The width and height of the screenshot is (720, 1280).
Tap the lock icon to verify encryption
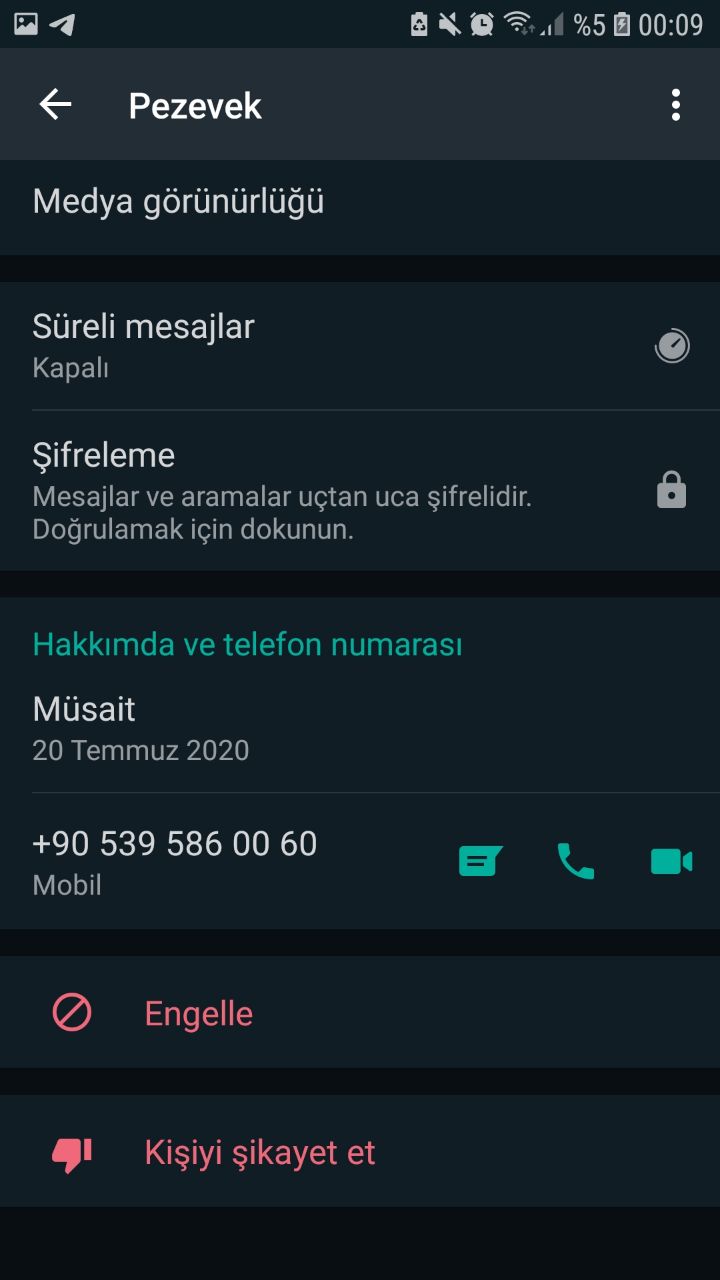click(x=671, y=490)
